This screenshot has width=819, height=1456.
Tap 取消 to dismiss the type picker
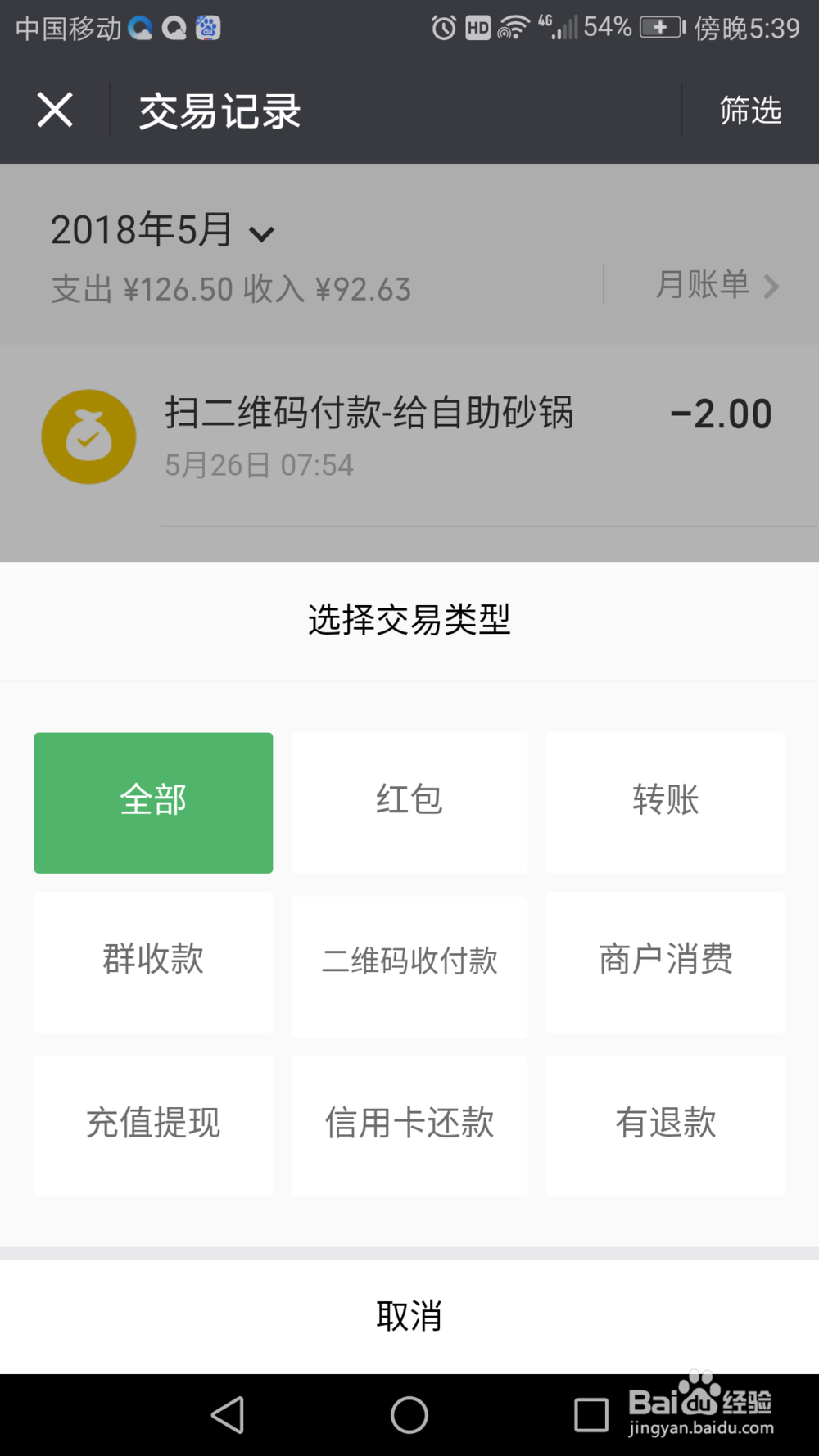tap(409, 1316)
